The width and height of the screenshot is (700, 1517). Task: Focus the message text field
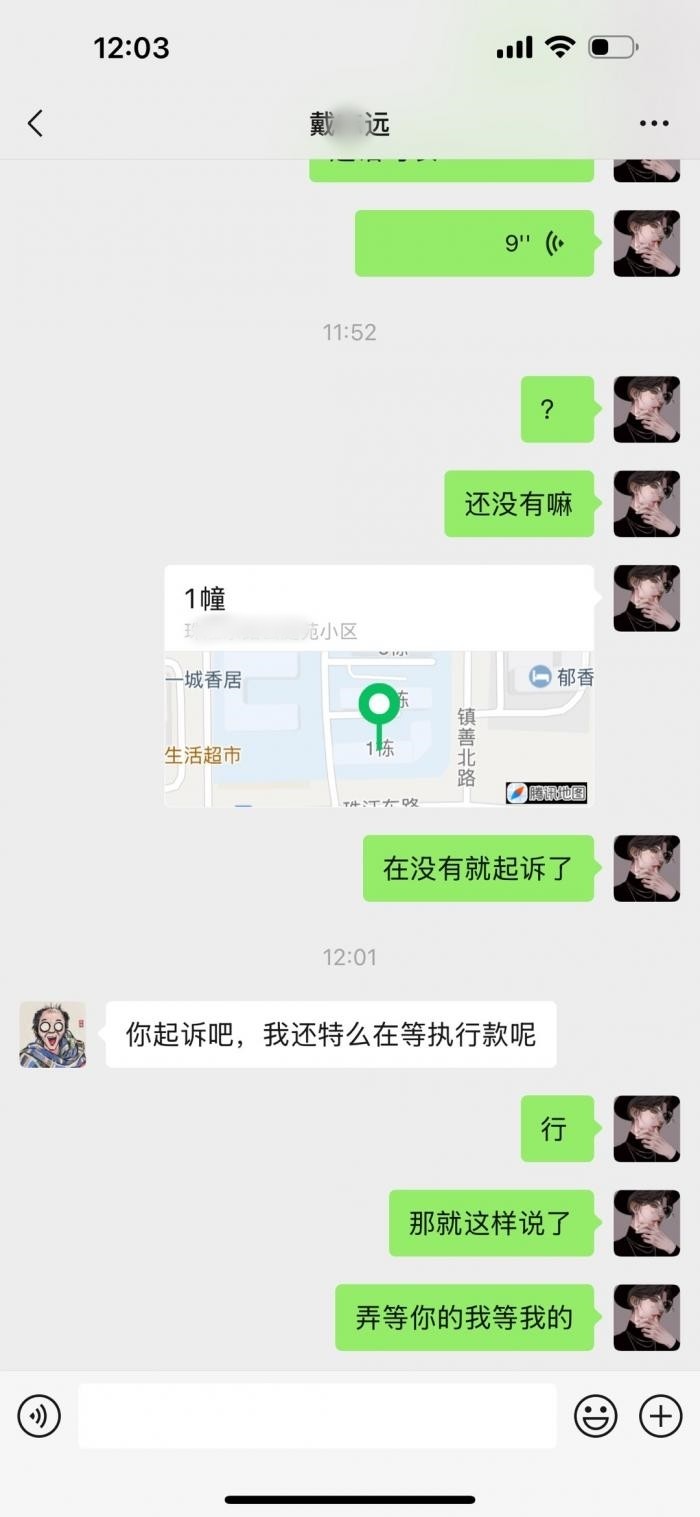tap(317, 1416)
